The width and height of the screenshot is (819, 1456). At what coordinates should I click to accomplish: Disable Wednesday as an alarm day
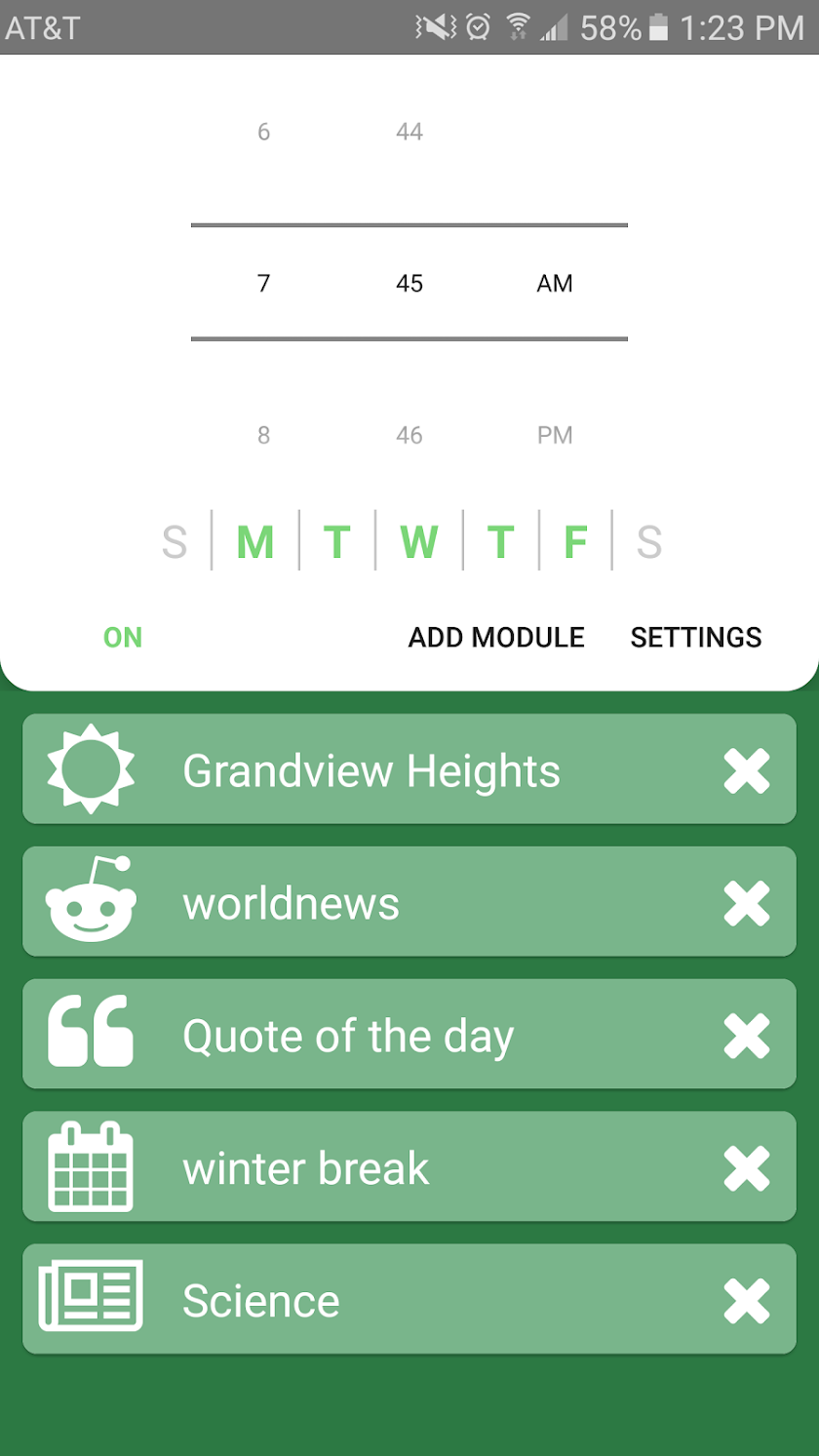pyautogui.click(x=419, y=541)
